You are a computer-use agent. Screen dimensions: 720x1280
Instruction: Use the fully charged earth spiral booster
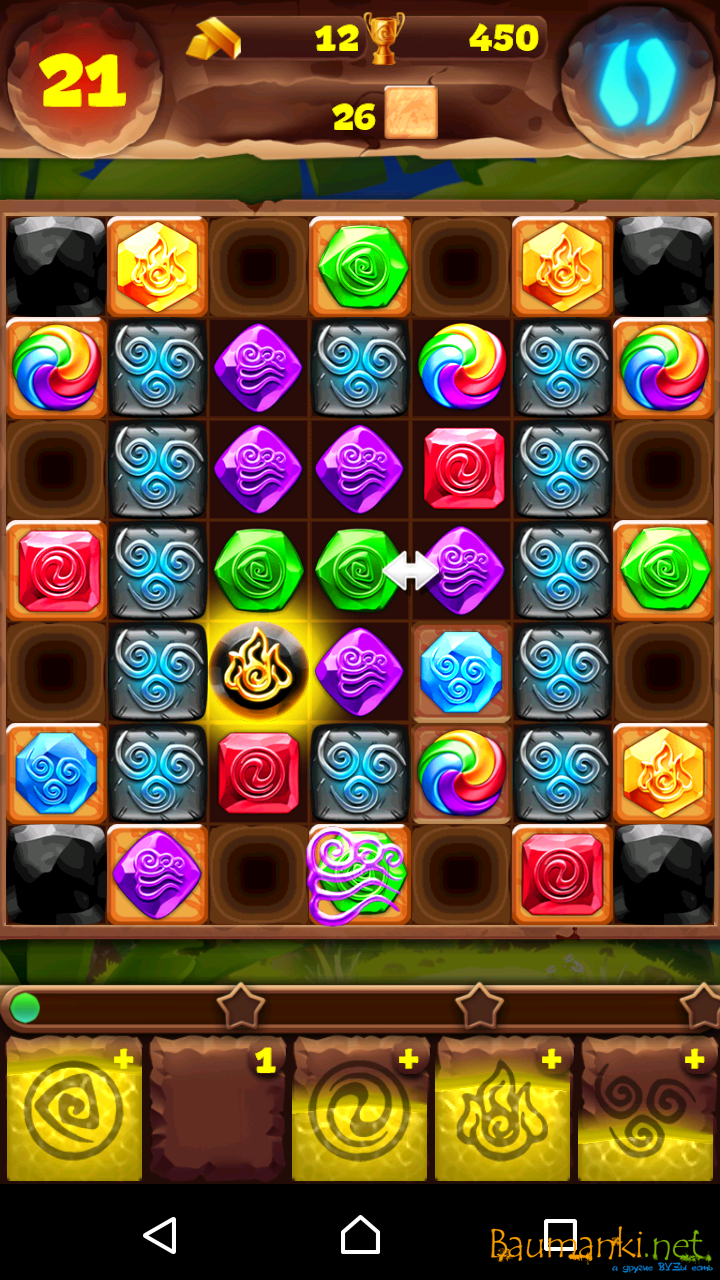pos(74,1110)
